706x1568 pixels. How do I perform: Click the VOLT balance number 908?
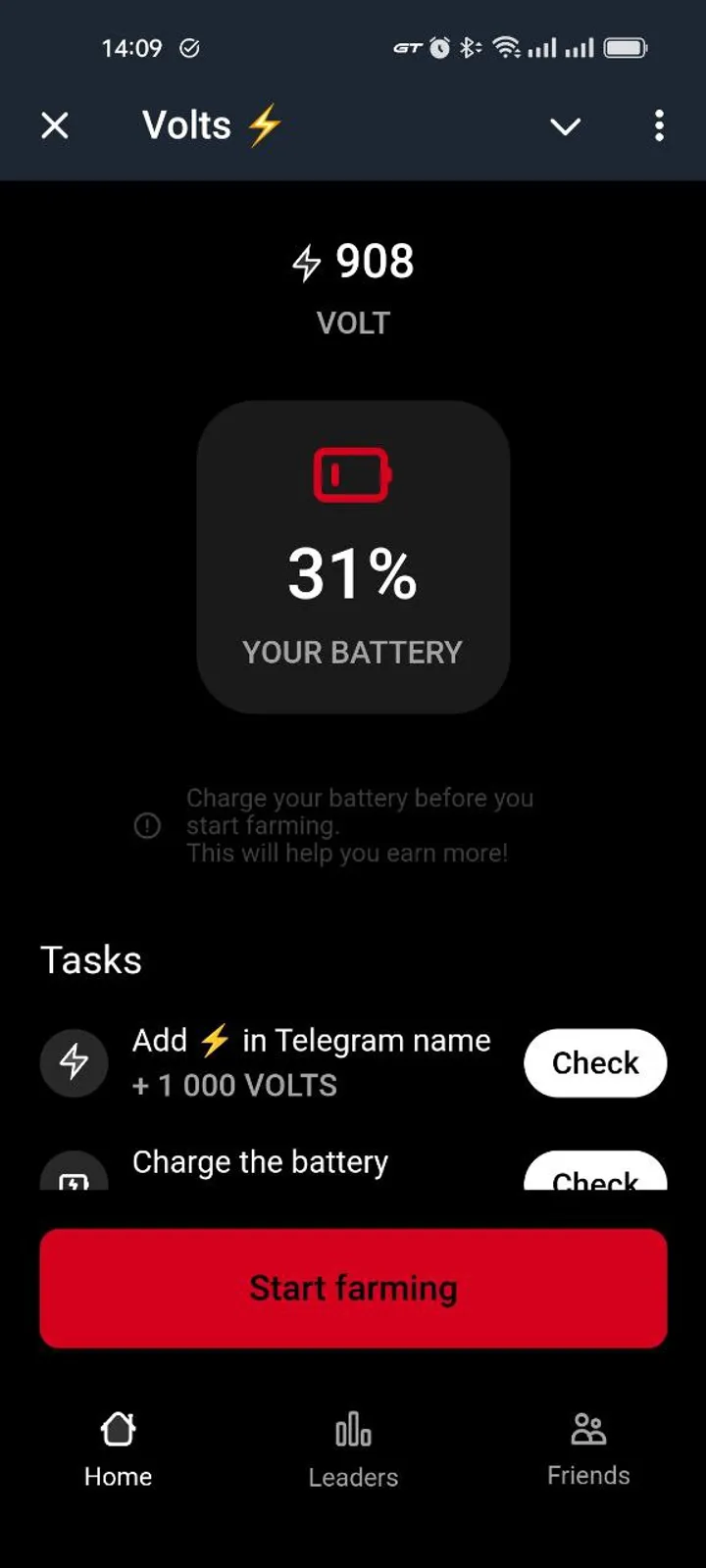[376, 261]
